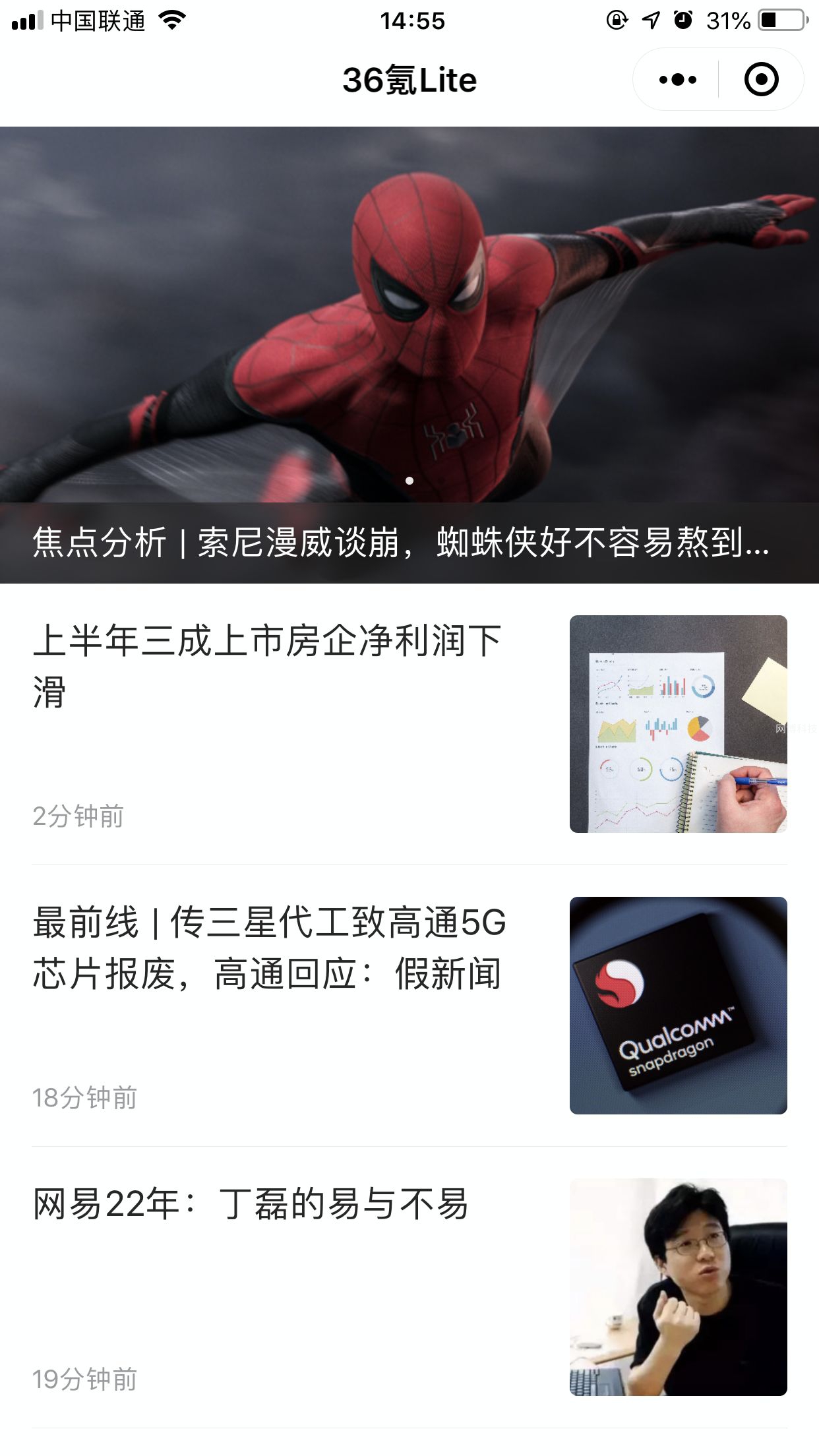Close the 36氪Lite mini program
The height and width of the screenshot is (1456, 819).
[x=761, y=80]
